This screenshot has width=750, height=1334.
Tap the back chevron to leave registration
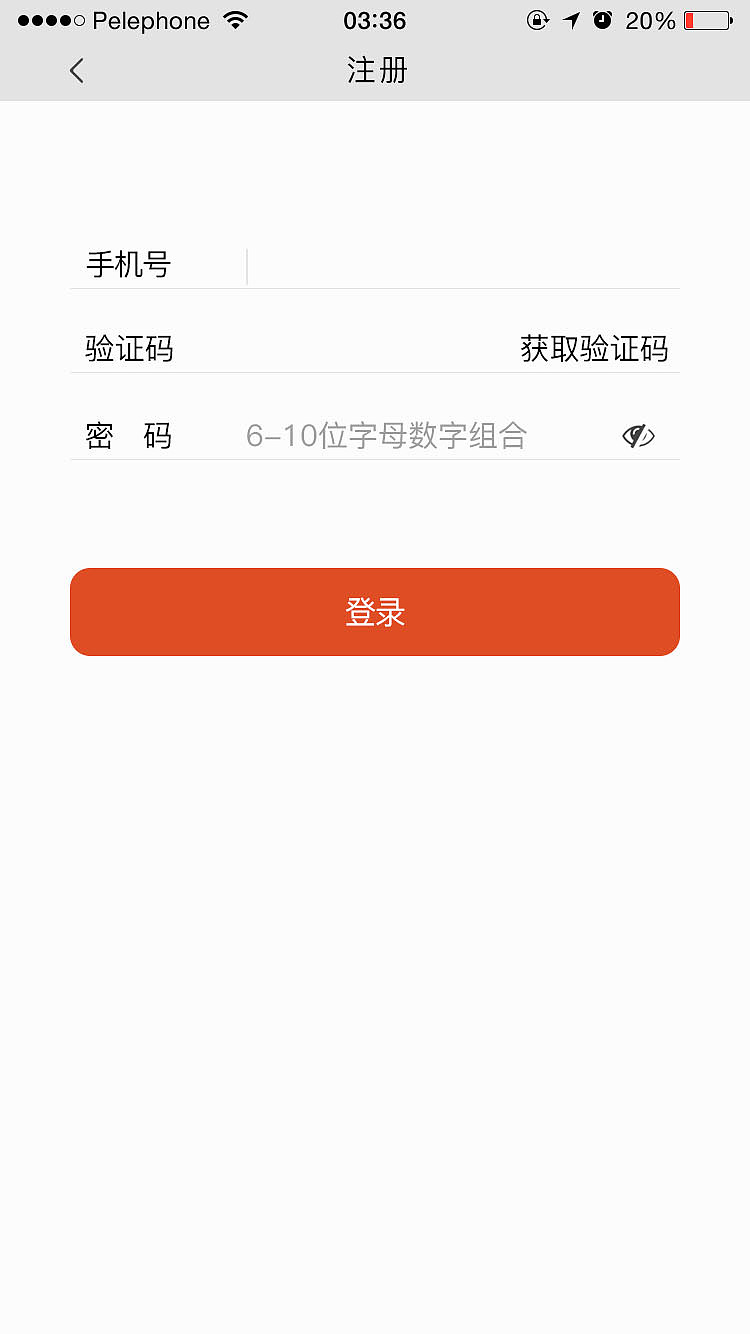point(76,70)
